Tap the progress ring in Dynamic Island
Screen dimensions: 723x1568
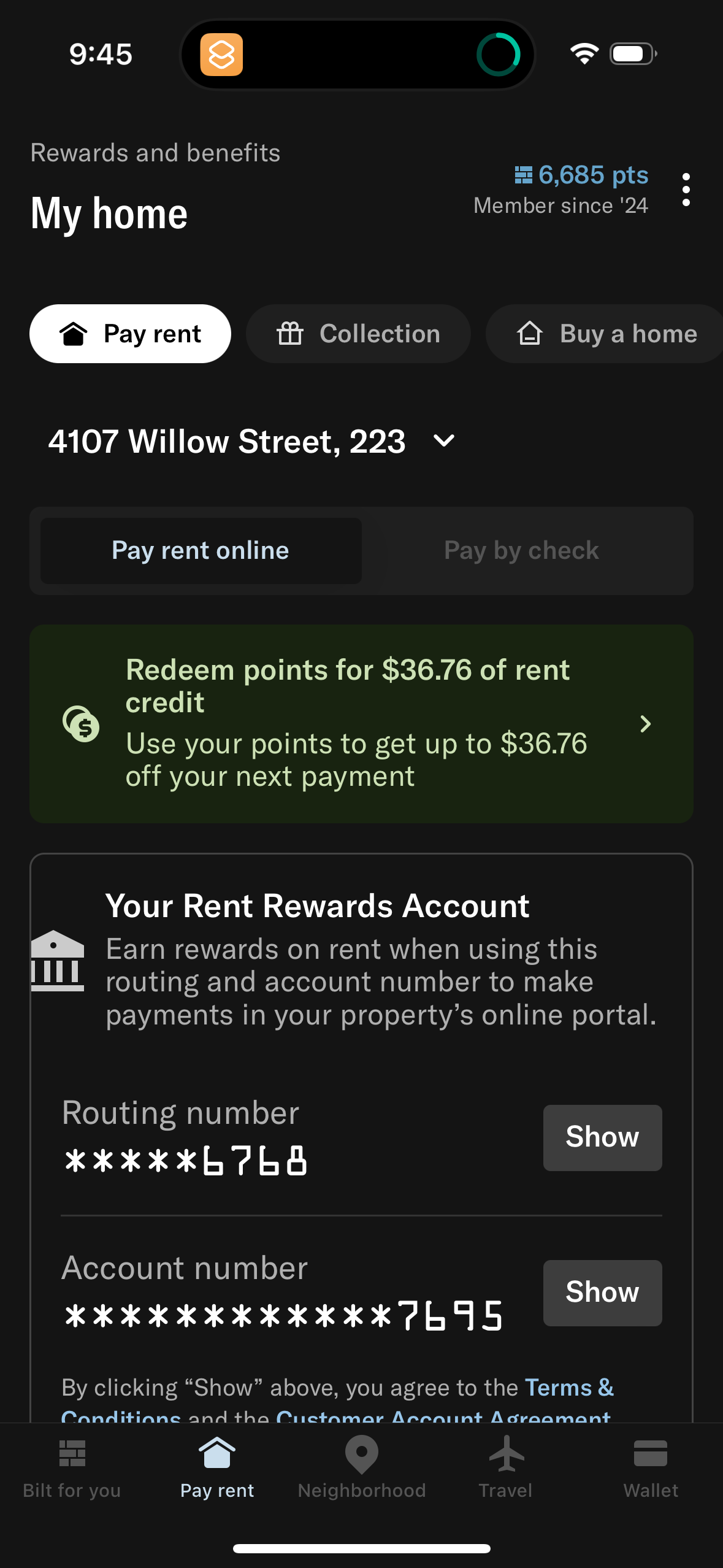click(498, 54)
